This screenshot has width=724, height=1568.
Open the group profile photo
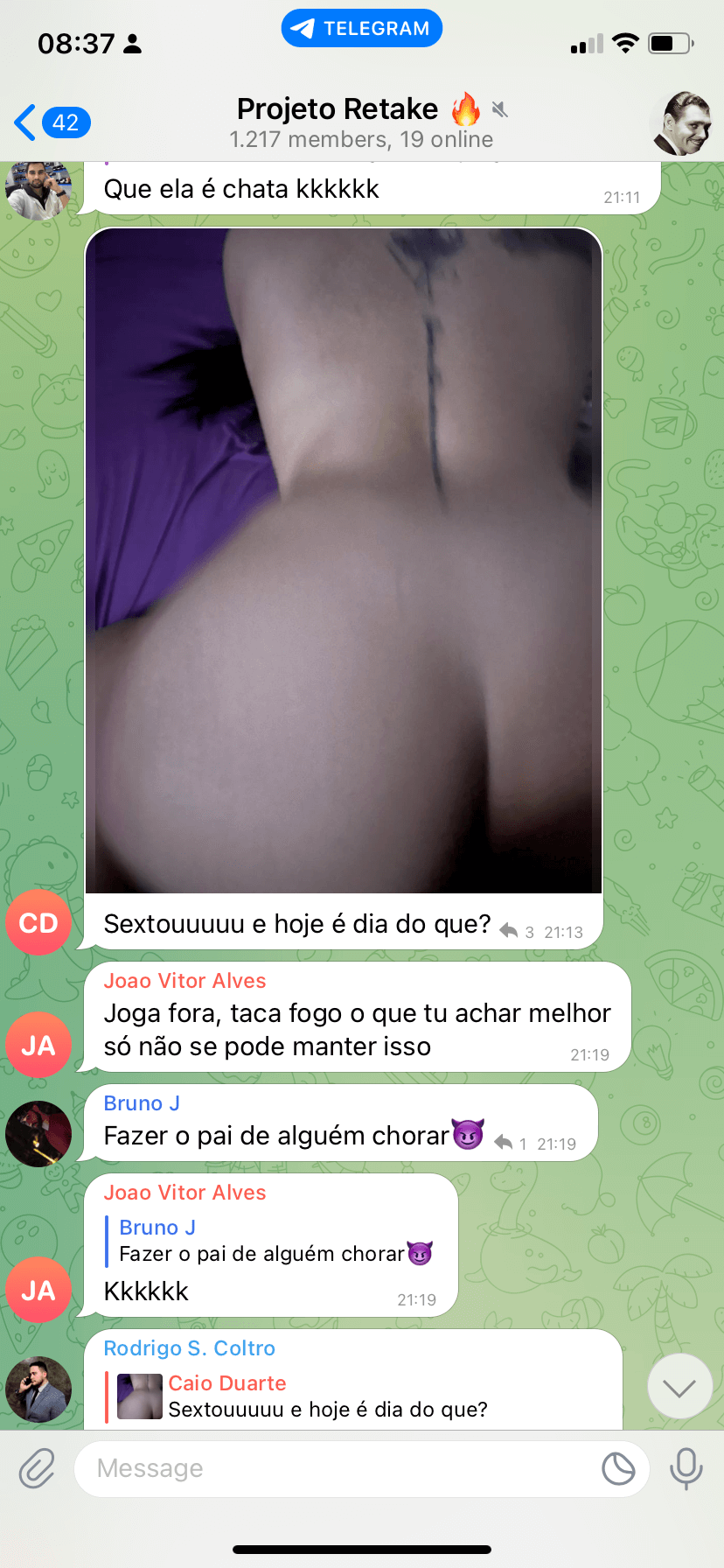(x=682, y=123)
